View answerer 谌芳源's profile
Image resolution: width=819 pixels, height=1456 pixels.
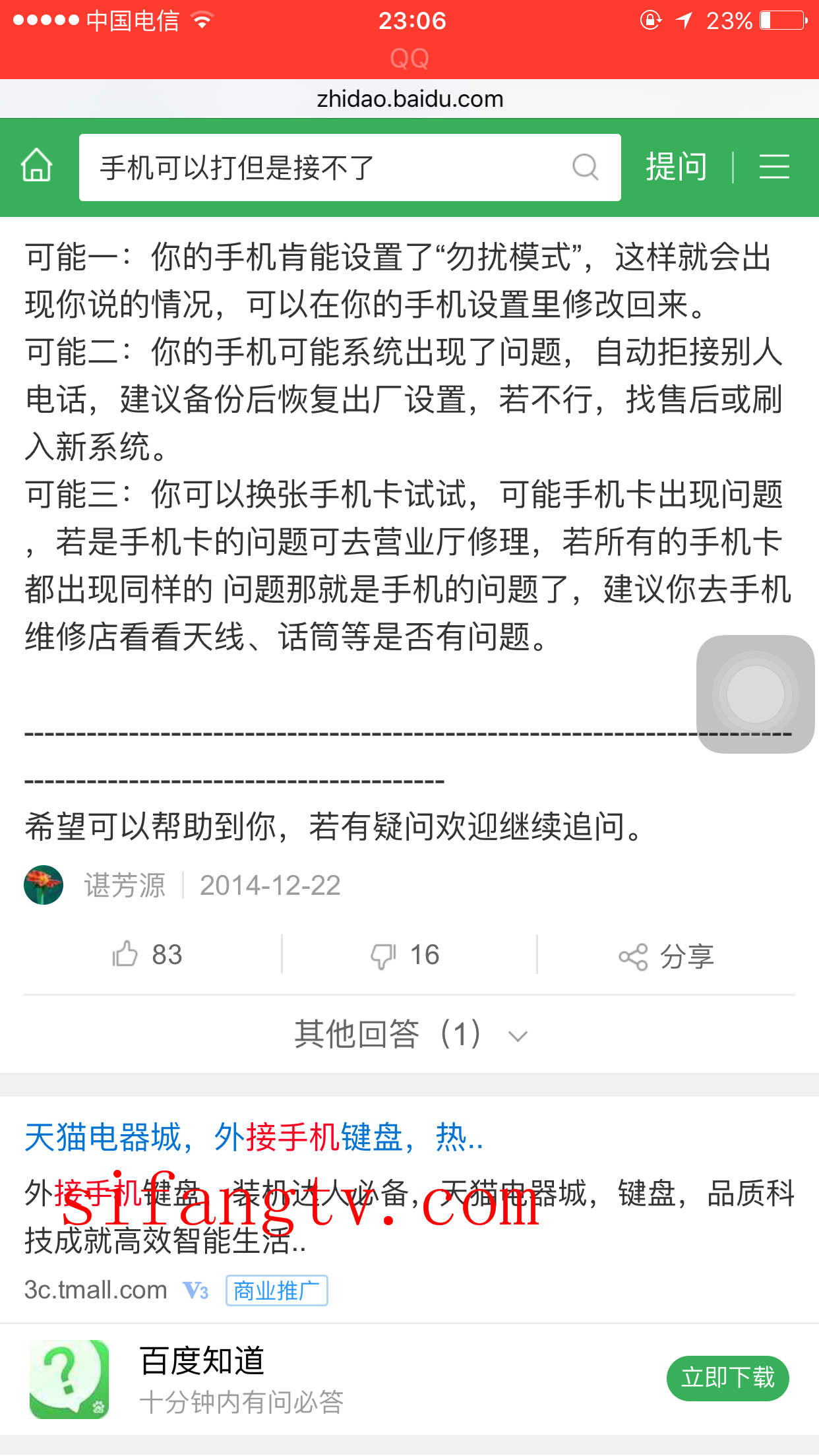[x=124, y=885]
